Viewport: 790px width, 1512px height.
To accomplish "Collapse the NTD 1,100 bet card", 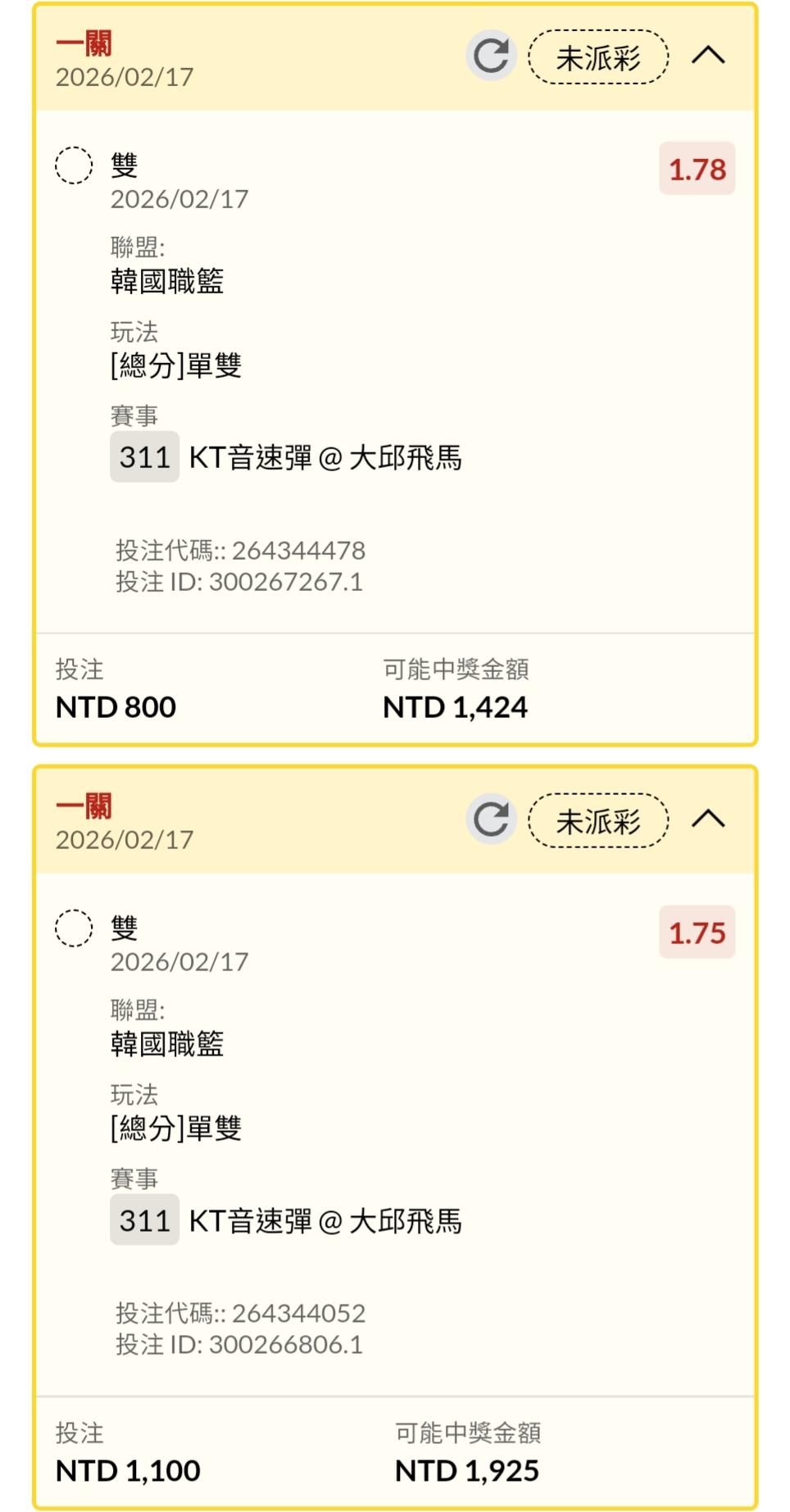I will coord(708,819).
